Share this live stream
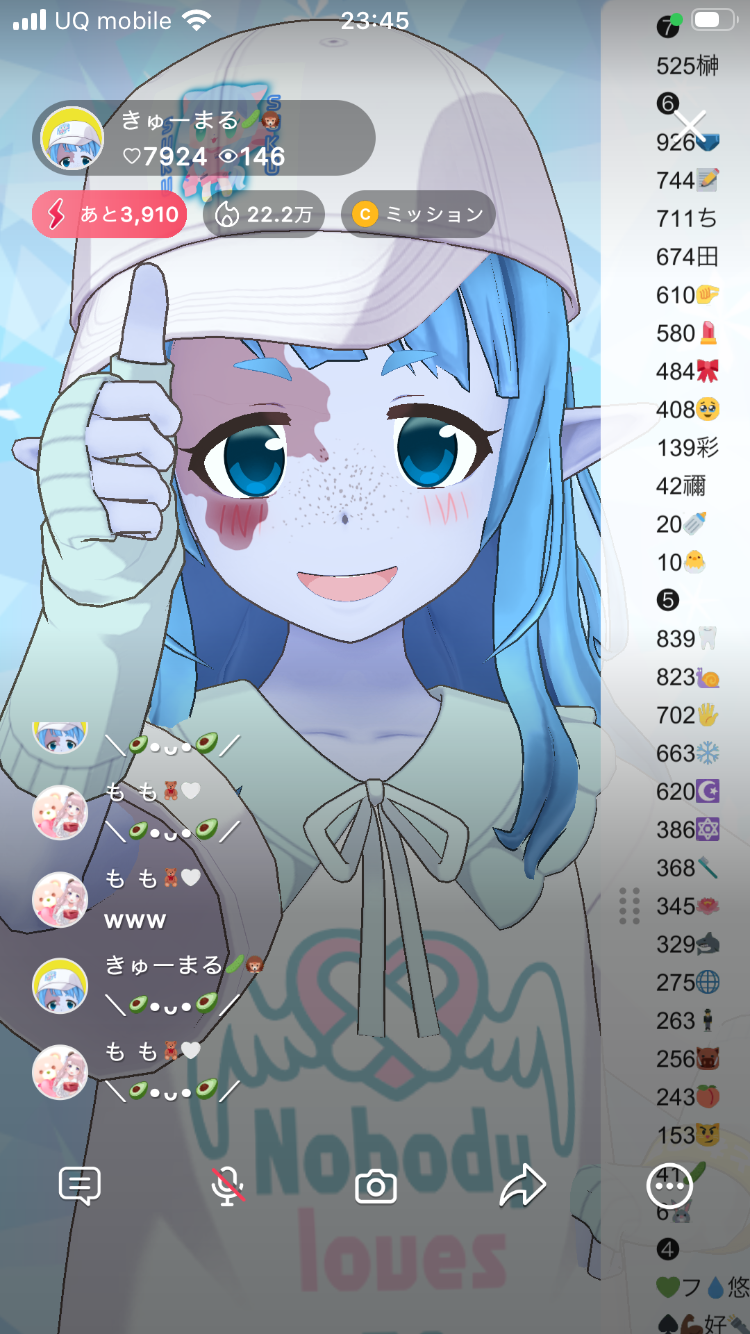Screen dimensions: 750x1334 tap(522, 1186)
